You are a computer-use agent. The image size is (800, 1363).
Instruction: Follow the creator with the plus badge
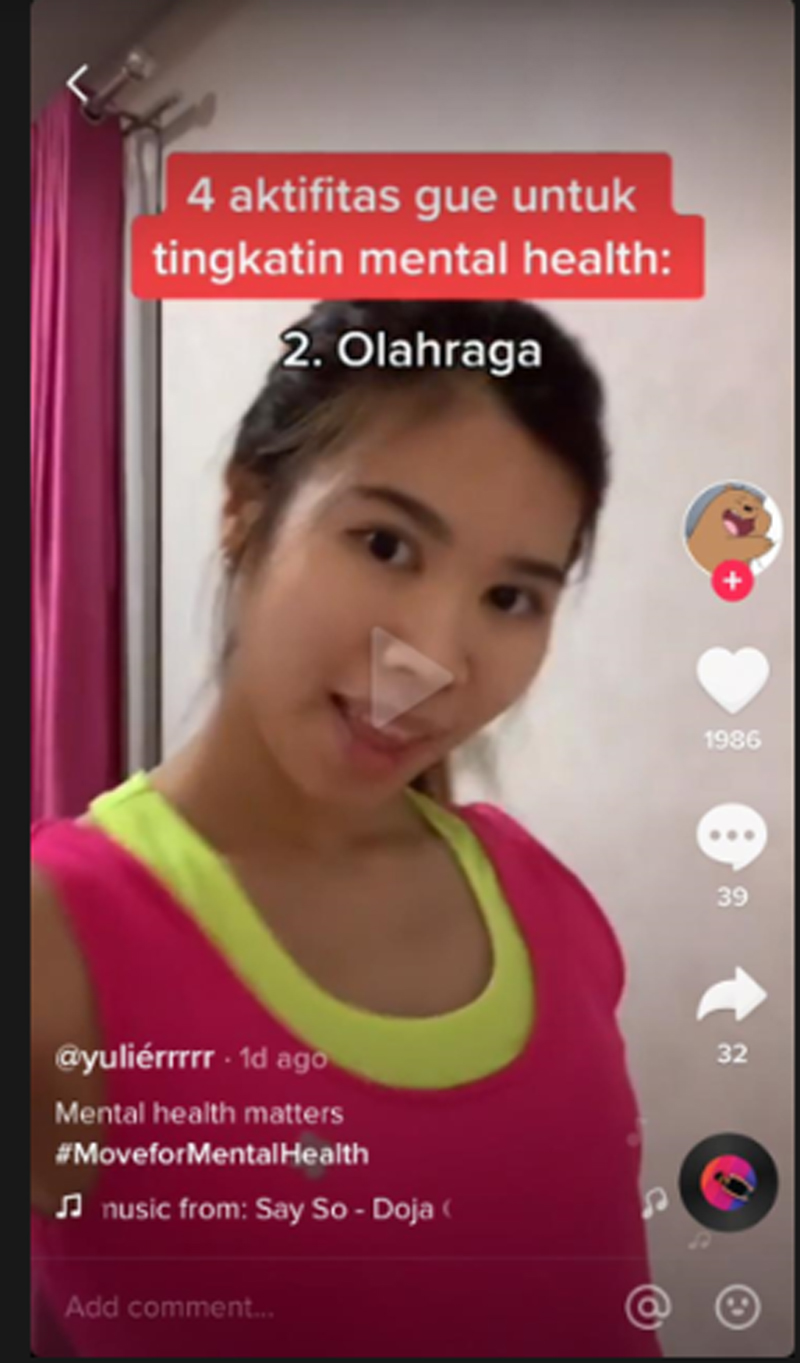(x=732, y=581)
